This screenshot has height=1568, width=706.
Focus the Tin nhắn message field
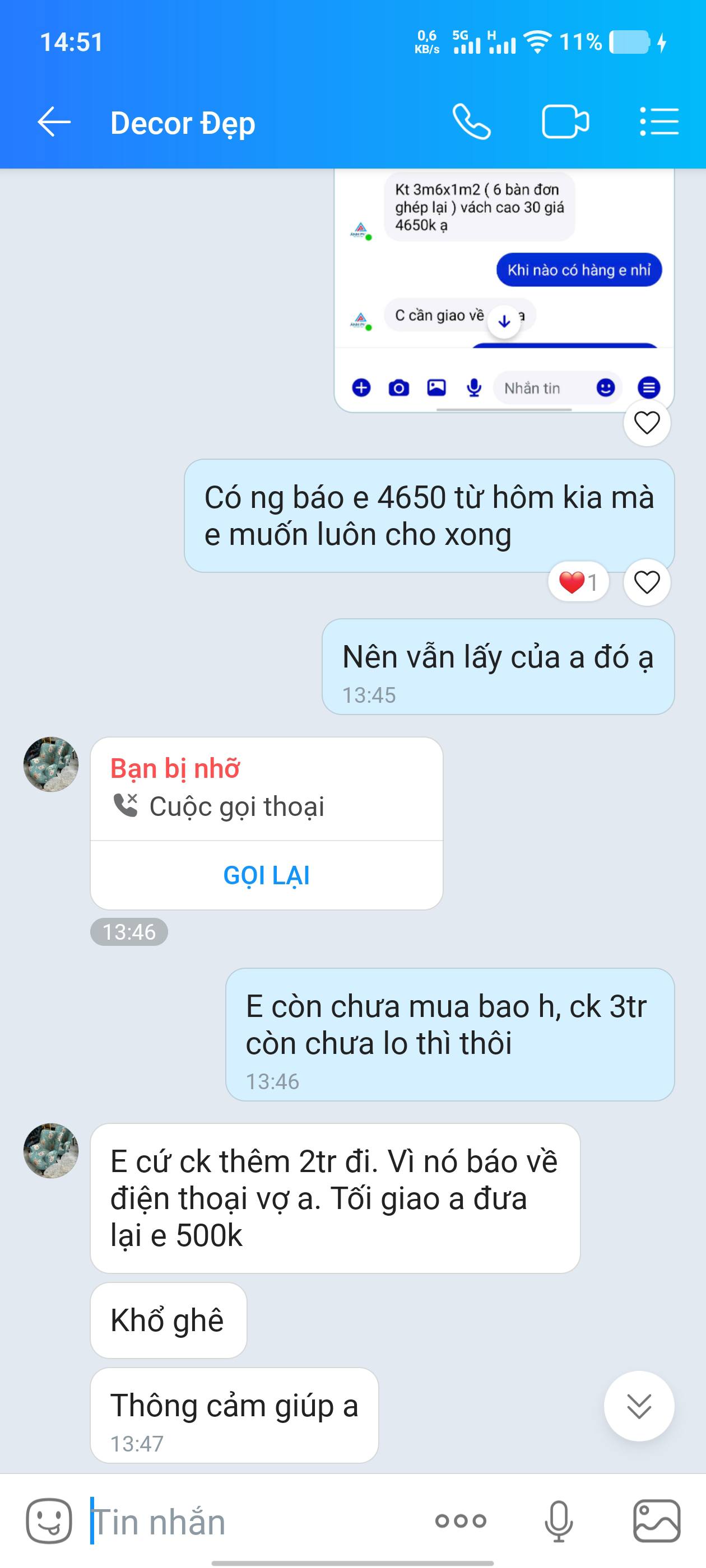coord(244,1522)
